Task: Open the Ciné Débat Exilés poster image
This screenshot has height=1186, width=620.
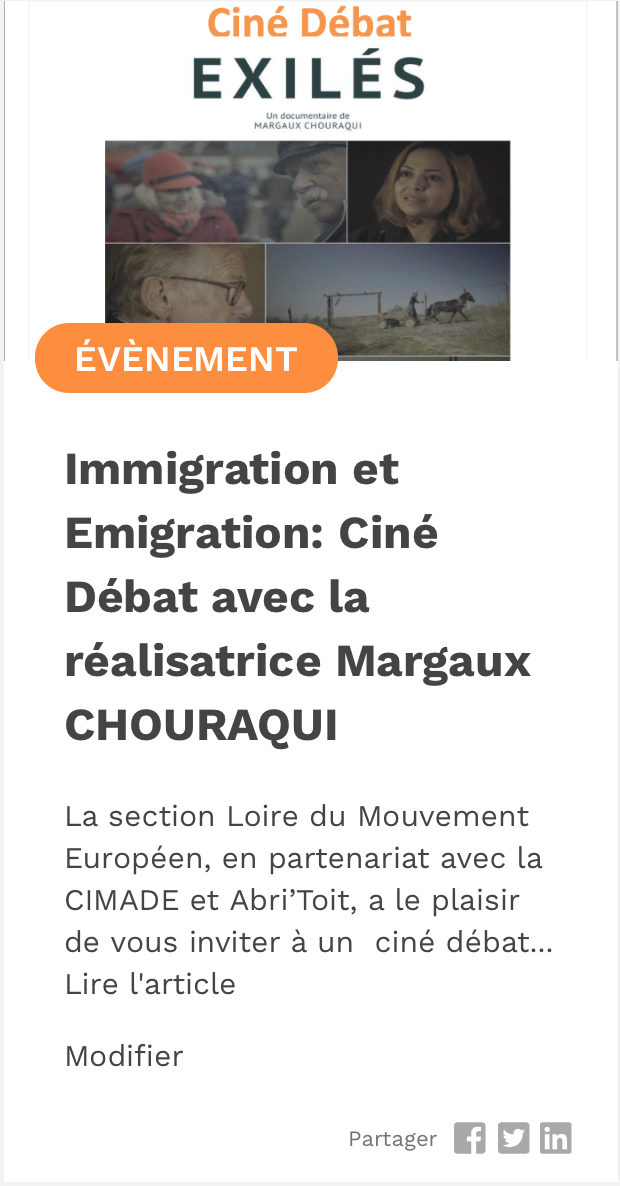Action: (308, 180)
